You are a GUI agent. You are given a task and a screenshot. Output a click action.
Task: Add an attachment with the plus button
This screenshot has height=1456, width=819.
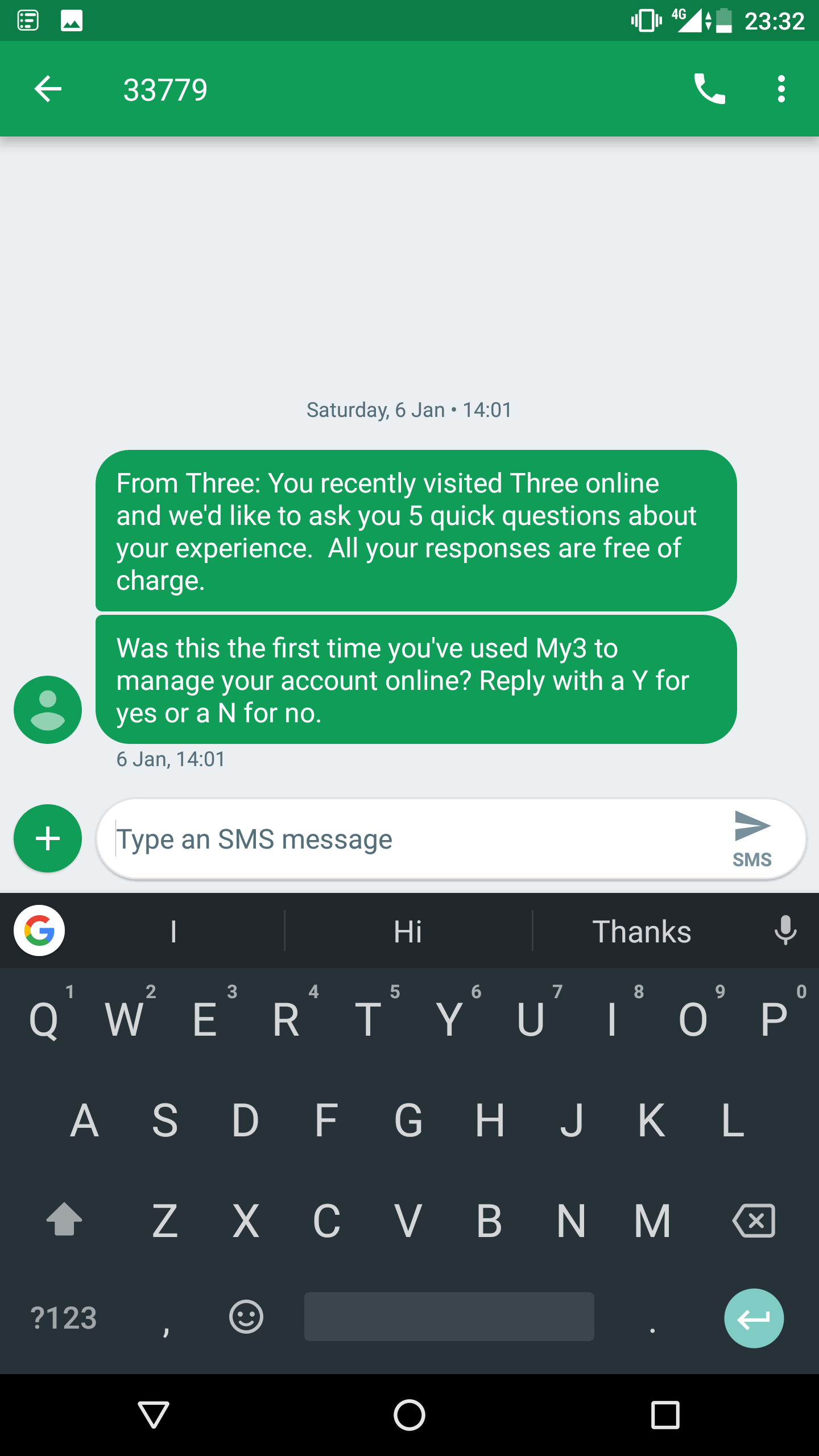point(48,838)
